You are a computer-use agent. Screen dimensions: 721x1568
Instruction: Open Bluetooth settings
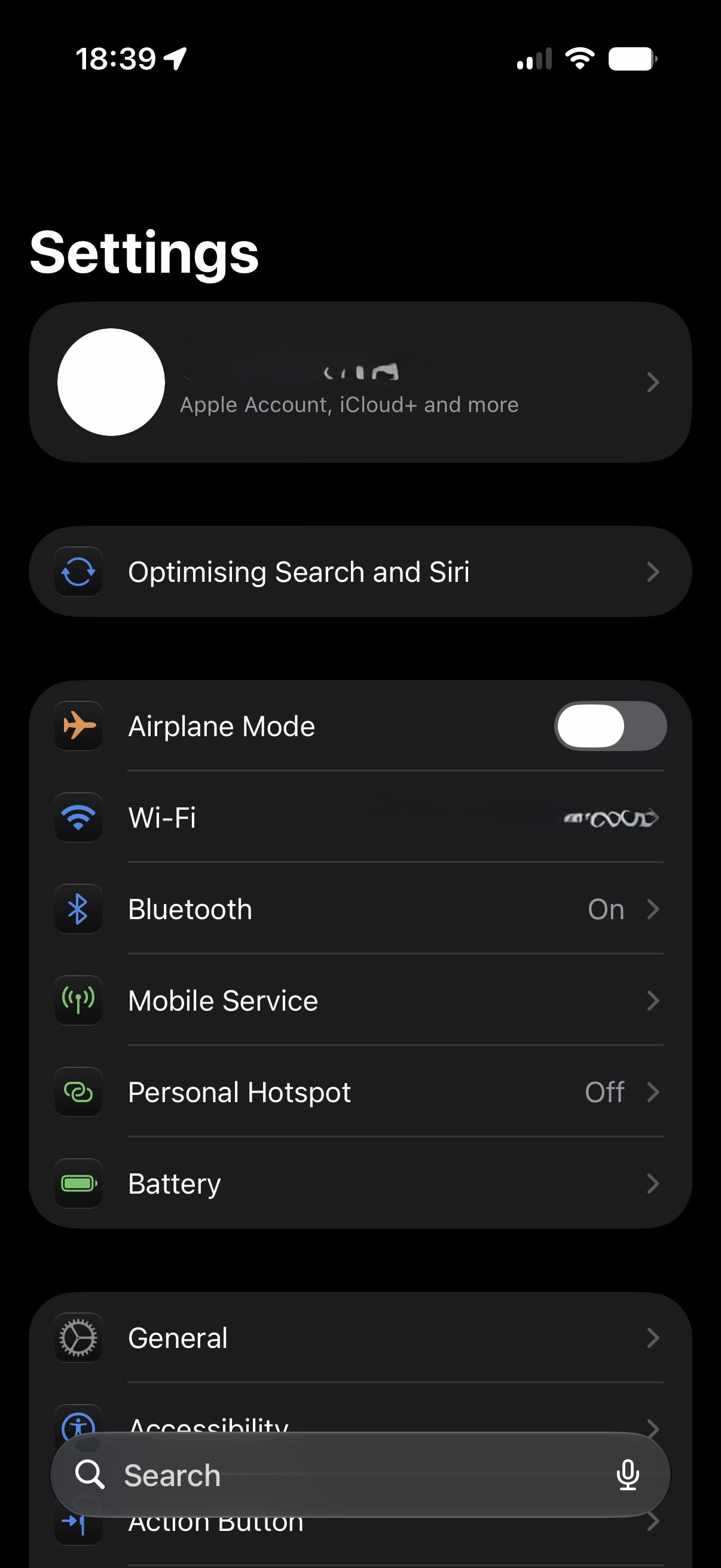click(x=360, y=909)
